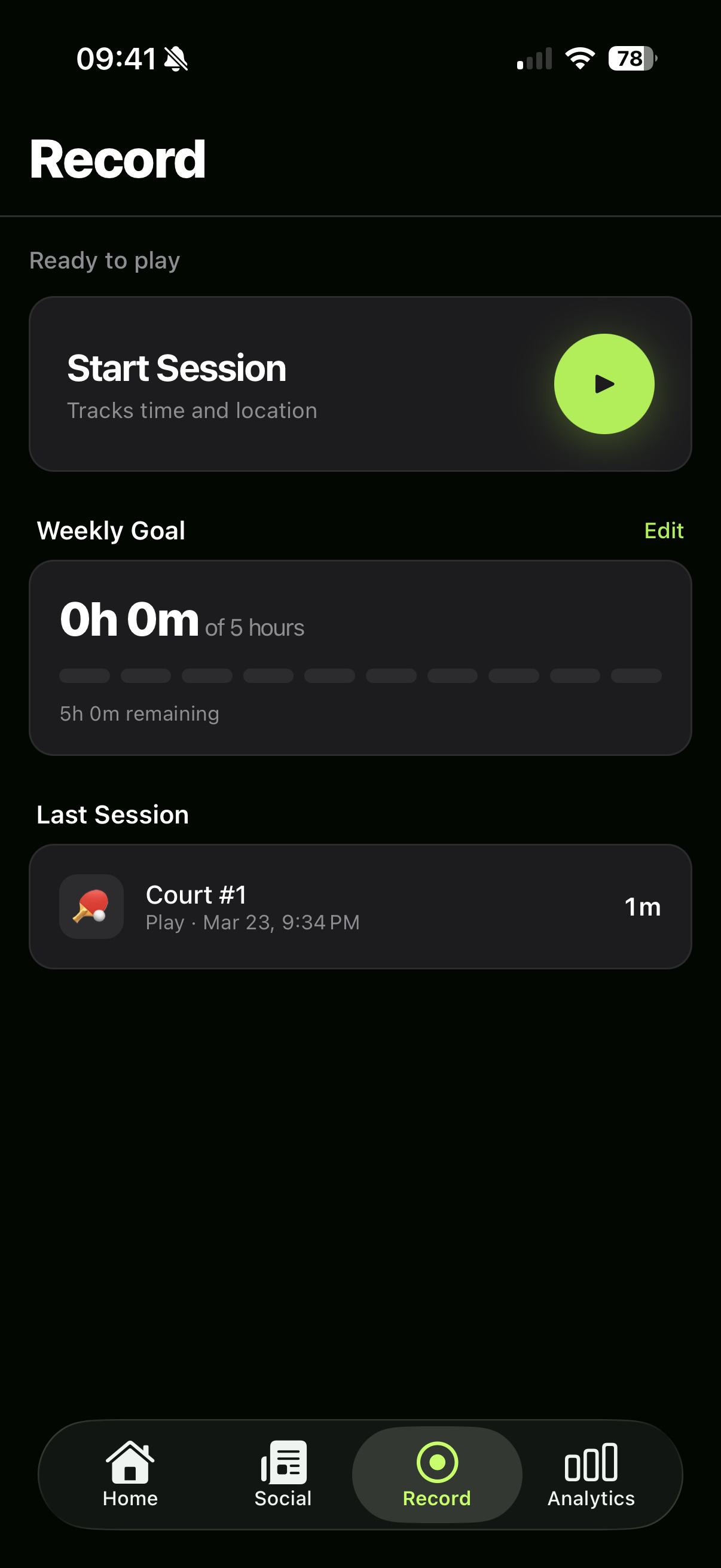Select the Social feed icon

pyautogui.click(x=282, y=1460)
